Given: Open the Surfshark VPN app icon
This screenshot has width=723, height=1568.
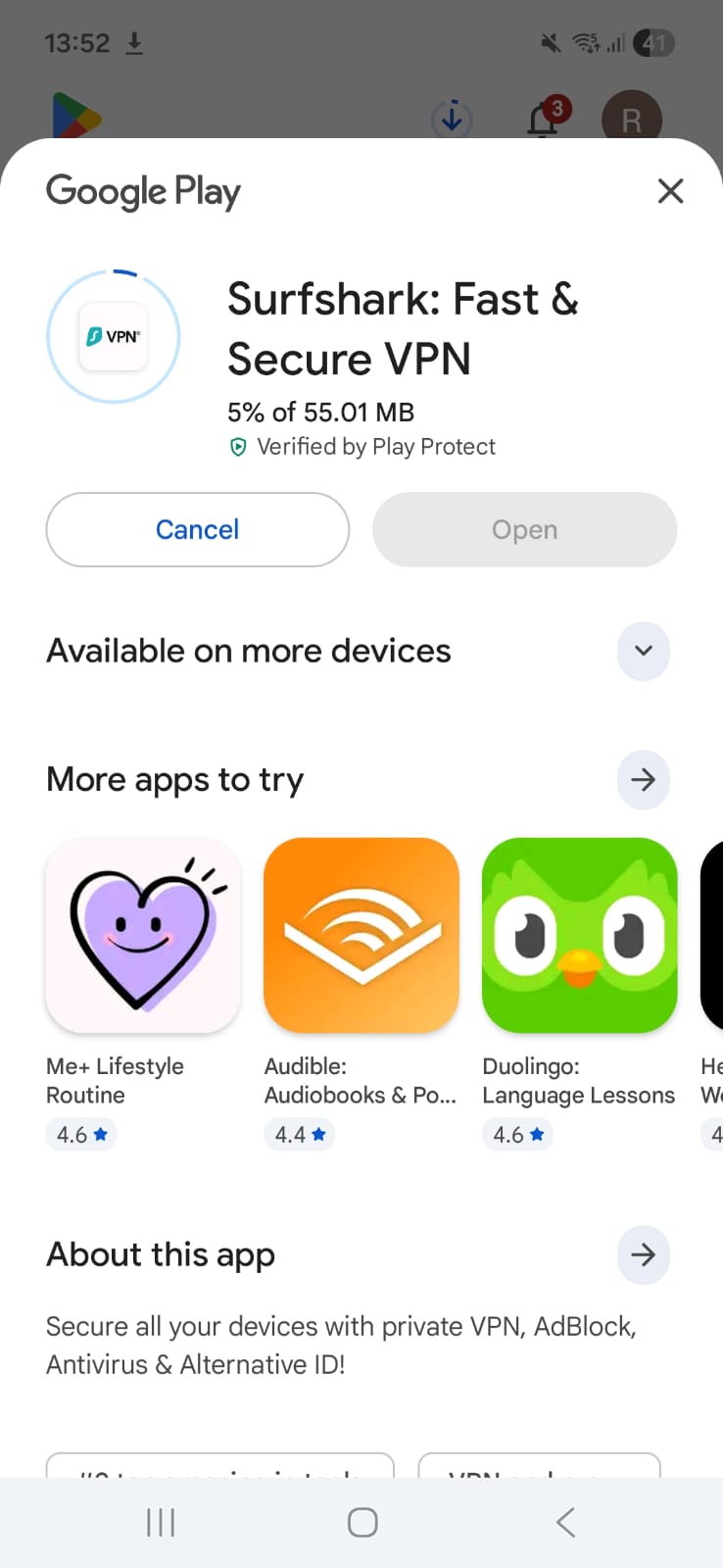Looking at the screenshot, I should point(115,336).
